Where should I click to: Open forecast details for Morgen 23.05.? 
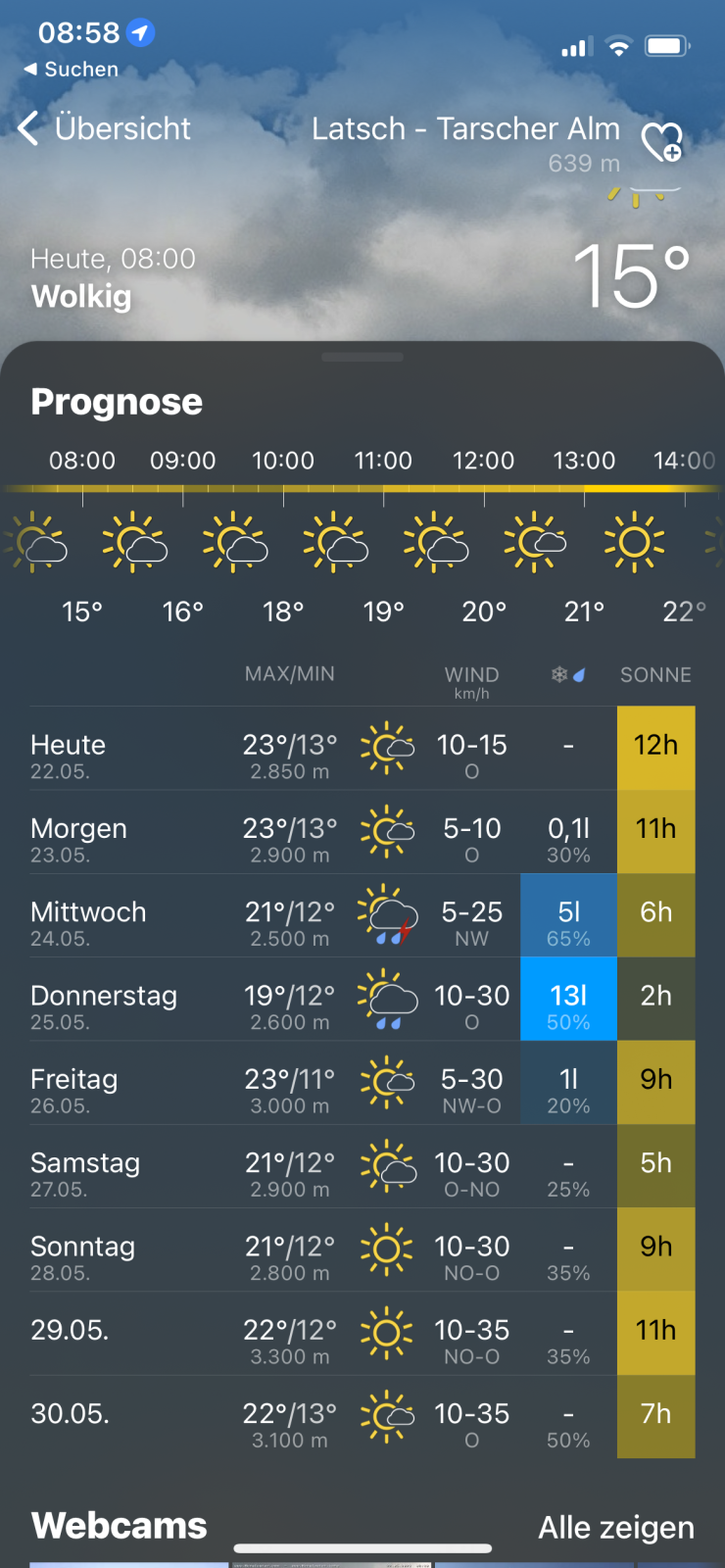point(362,832)
